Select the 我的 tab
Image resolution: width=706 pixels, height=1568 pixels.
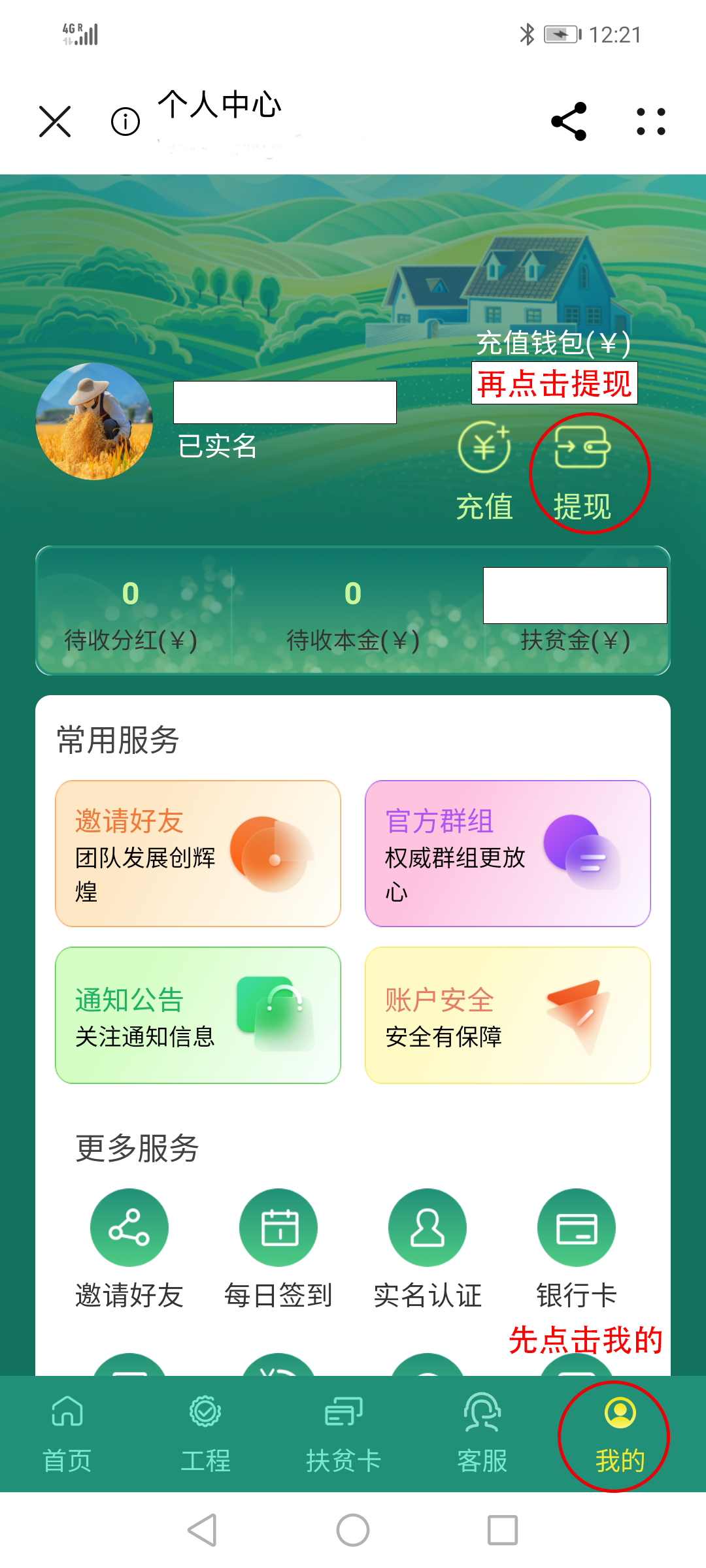coord(620,1433)
